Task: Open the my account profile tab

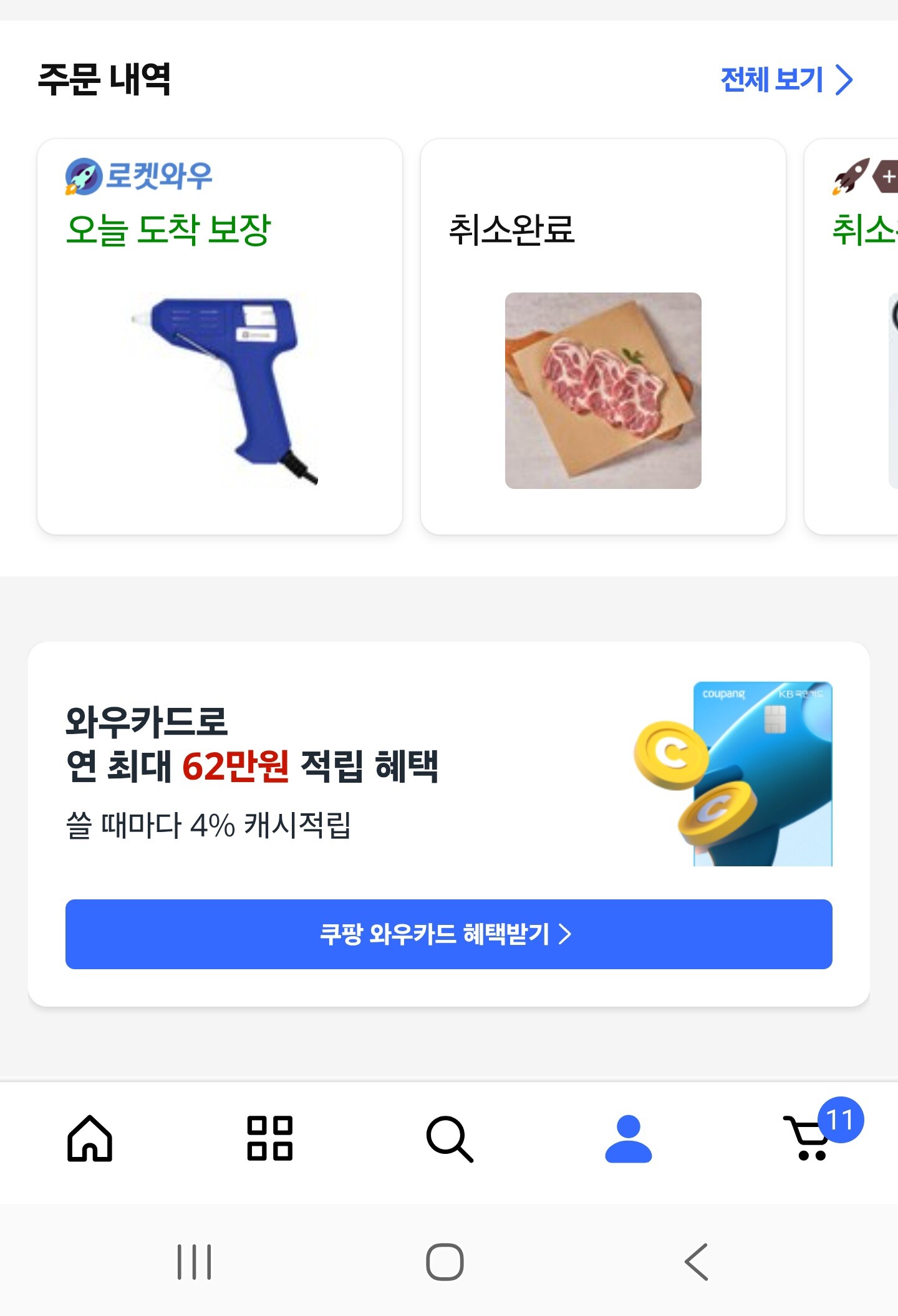Action: click(x=628, y=1138)
